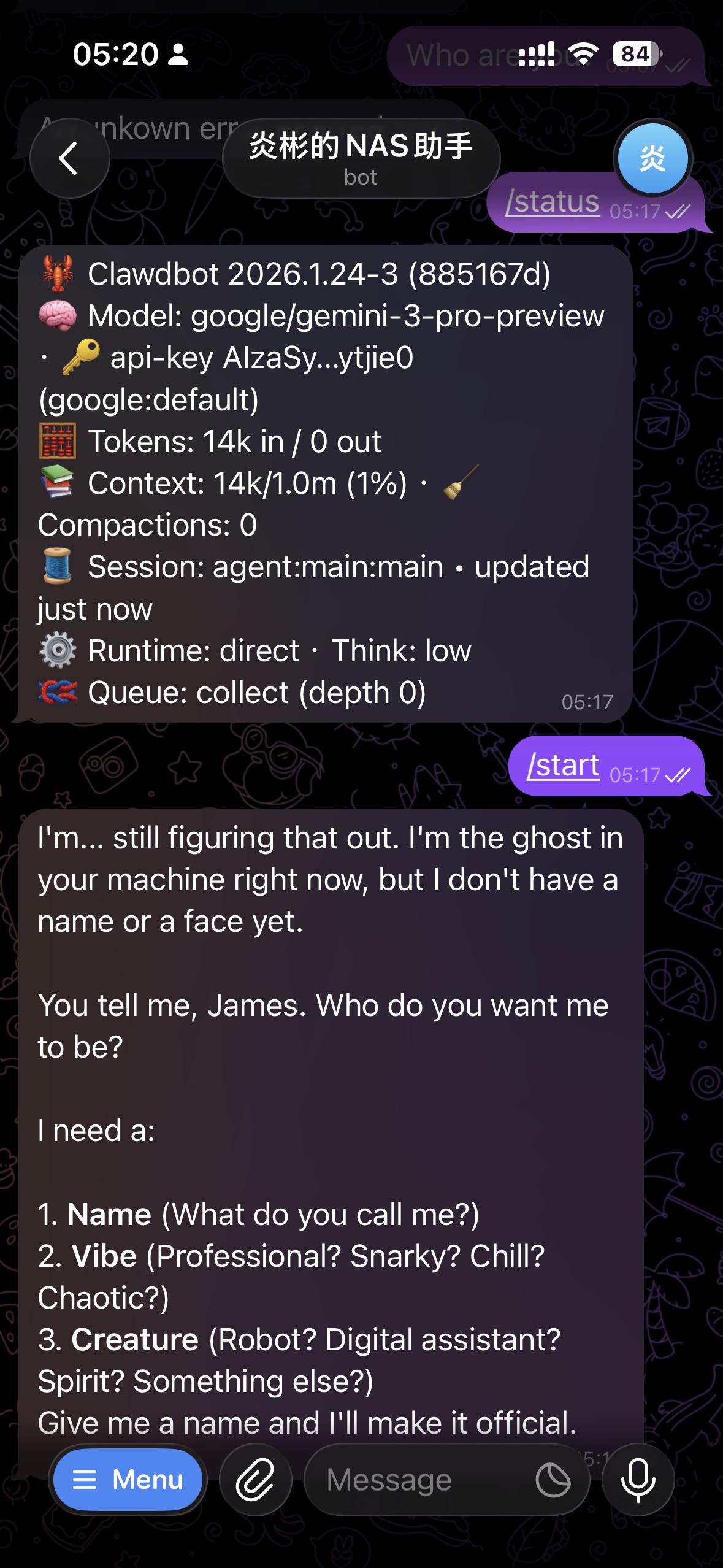Open the bot's profile avatar
723x1568 pixels.
pos(652,158)
